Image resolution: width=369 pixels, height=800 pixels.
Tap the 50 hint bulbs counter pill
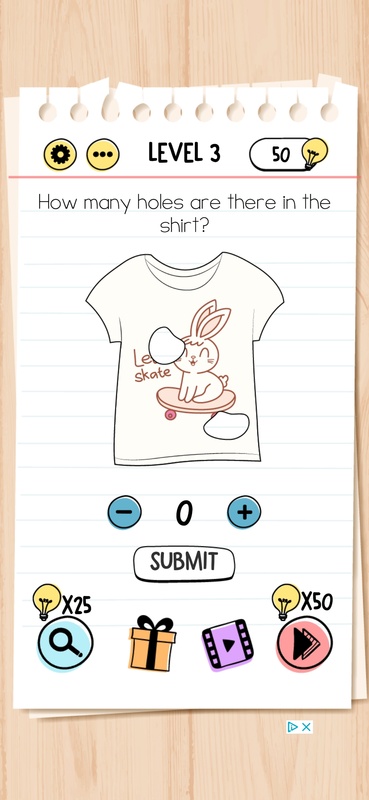tap(288, 154)
